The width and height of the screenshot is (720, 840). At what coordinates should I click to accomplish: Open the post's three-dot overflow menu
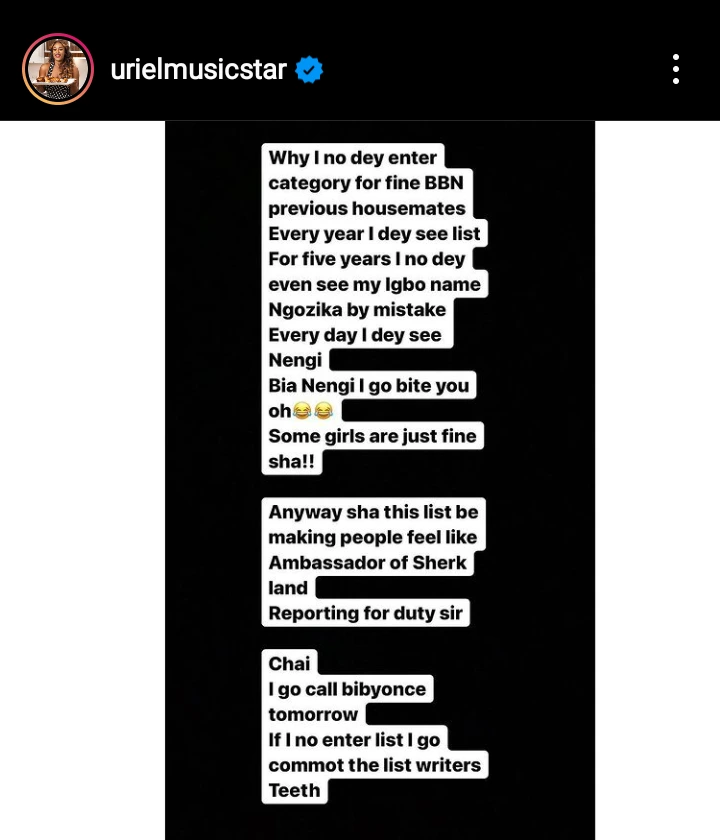[676, 69]
